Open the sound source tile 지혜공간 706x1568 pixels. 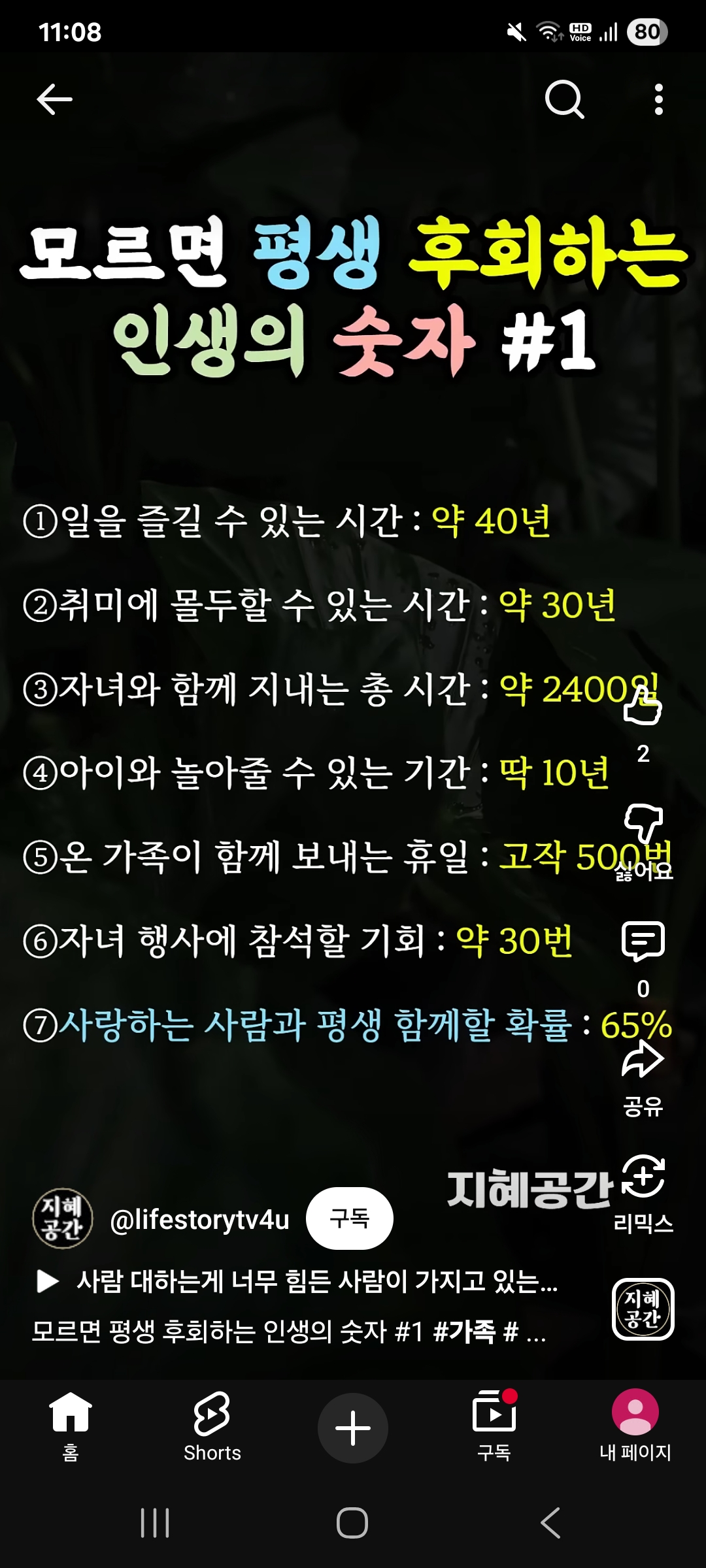tap(643, 1309)
